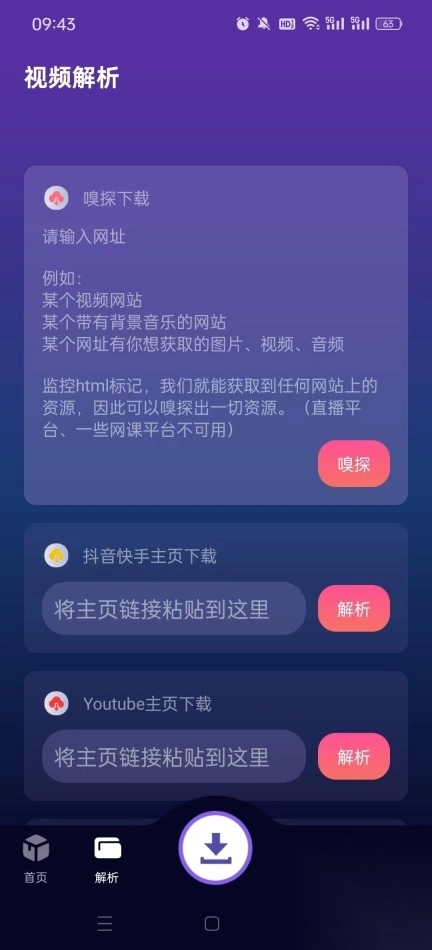The height and width of the screenshot is (950, 432).
Task: Switch to the 首页 tab
Action: [36, 859]
